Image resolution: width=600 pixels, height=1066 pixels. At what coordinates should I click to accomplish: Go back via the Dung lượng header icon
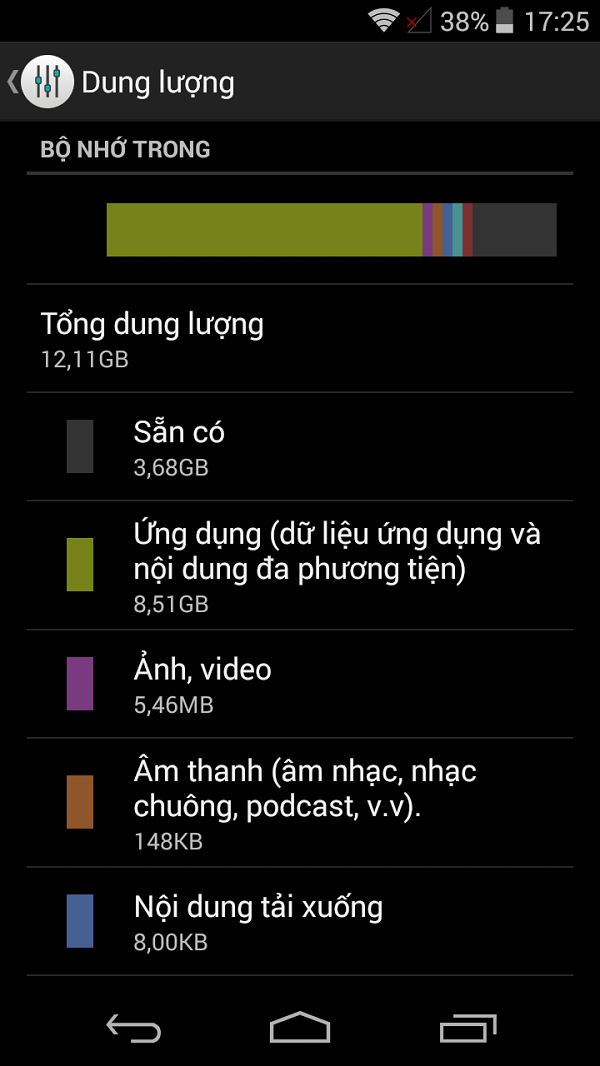coord(42,82)
